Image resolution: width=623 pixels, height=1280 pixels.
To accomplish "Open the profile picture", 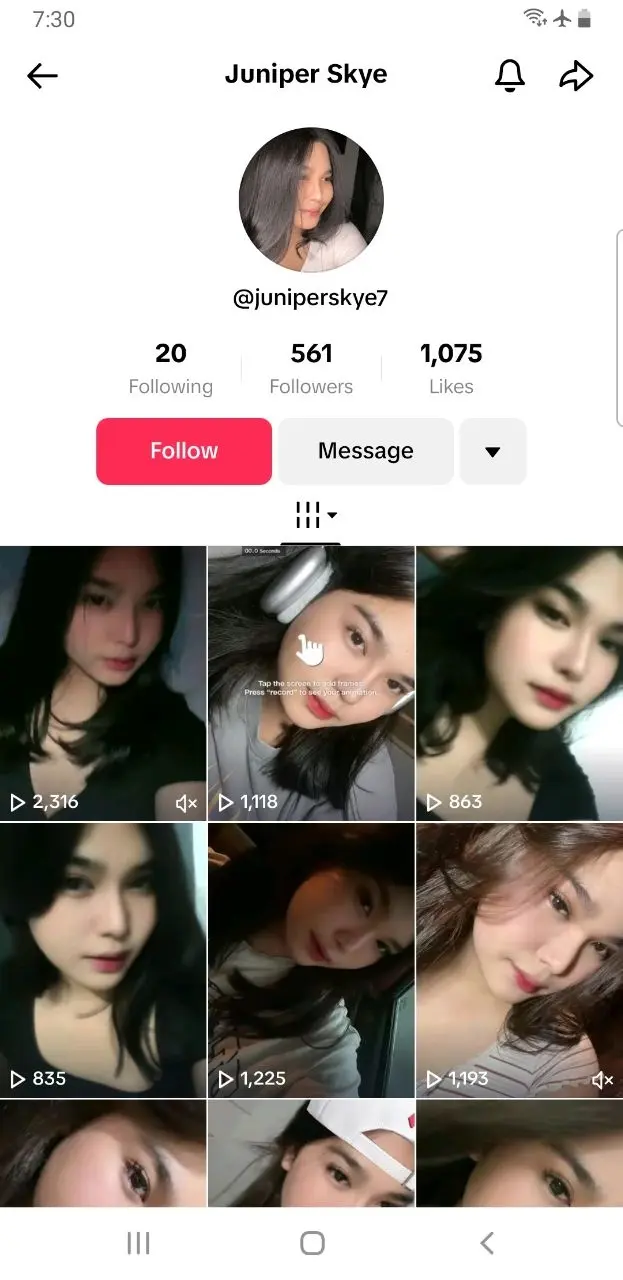I will click(x=311, y=201).
